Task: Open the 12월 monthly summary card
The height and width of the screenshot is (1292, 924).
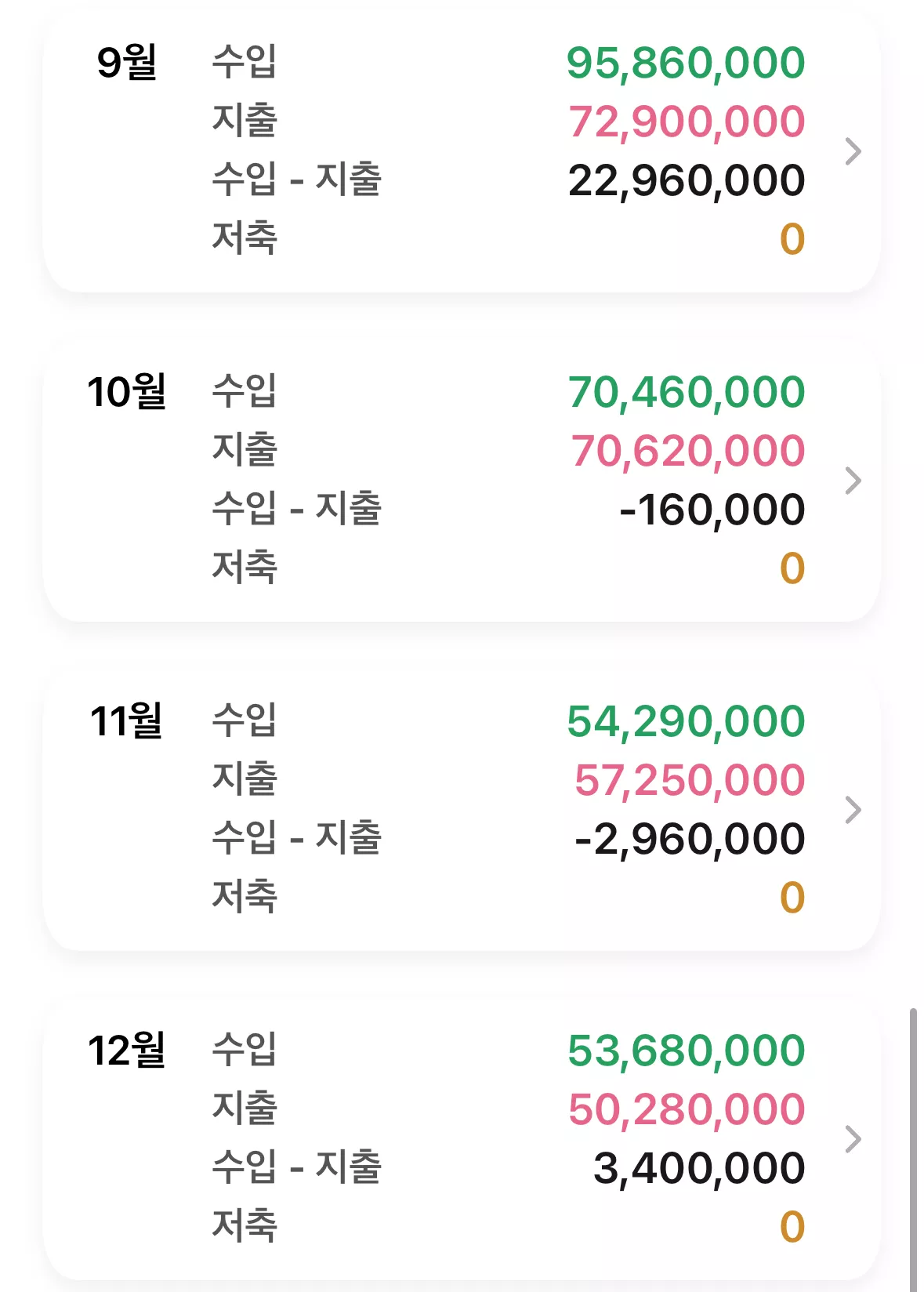Action: 462,1139
